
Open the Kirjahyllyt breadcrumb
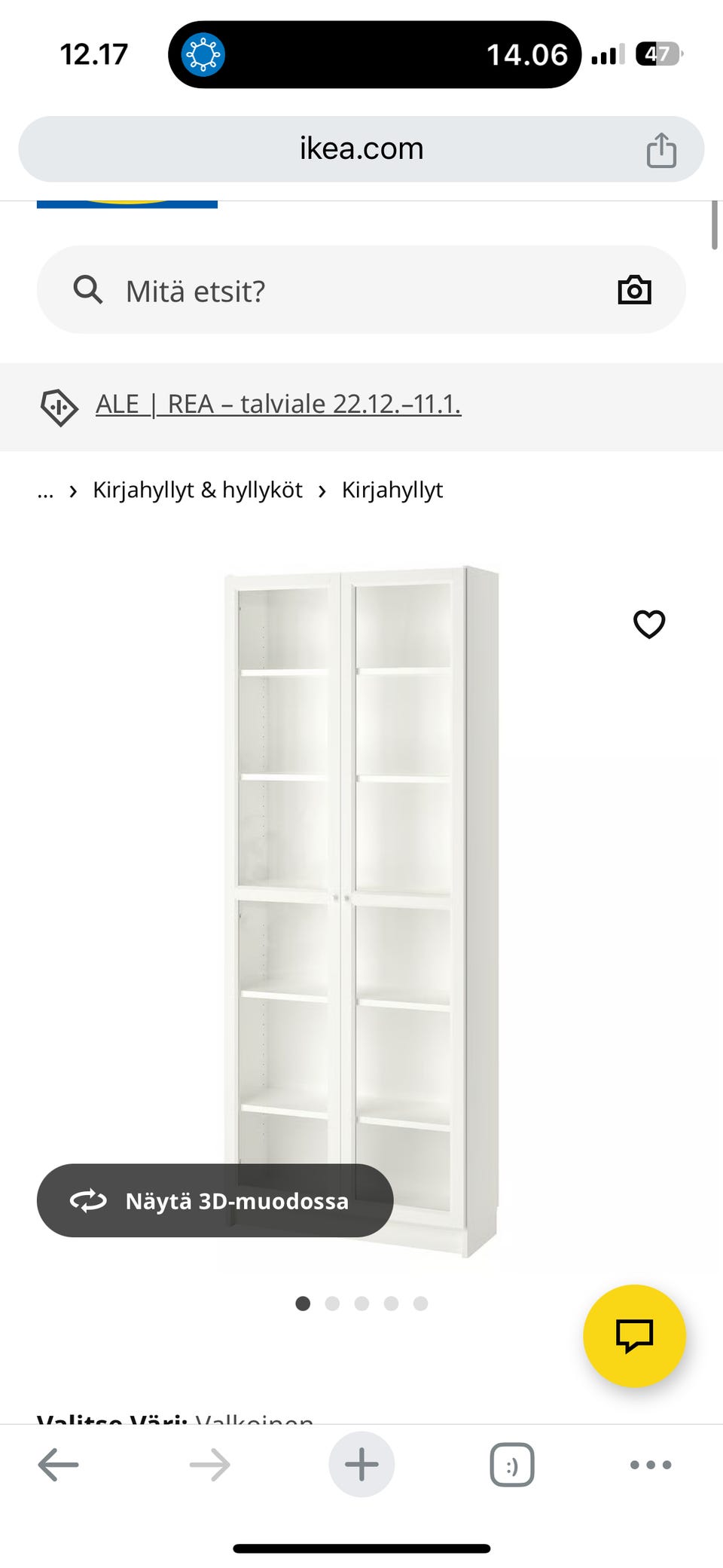(x=392, y=490)
